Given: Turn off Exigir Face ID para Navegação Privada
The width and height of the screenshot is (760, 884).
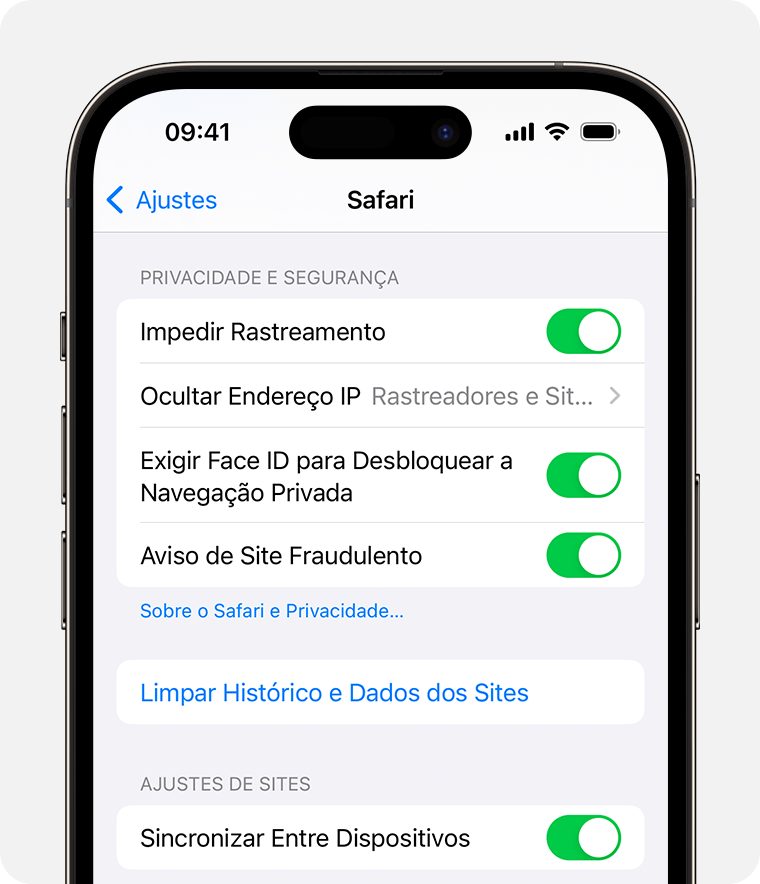Looking at the screenshot, I should [583, 476].
